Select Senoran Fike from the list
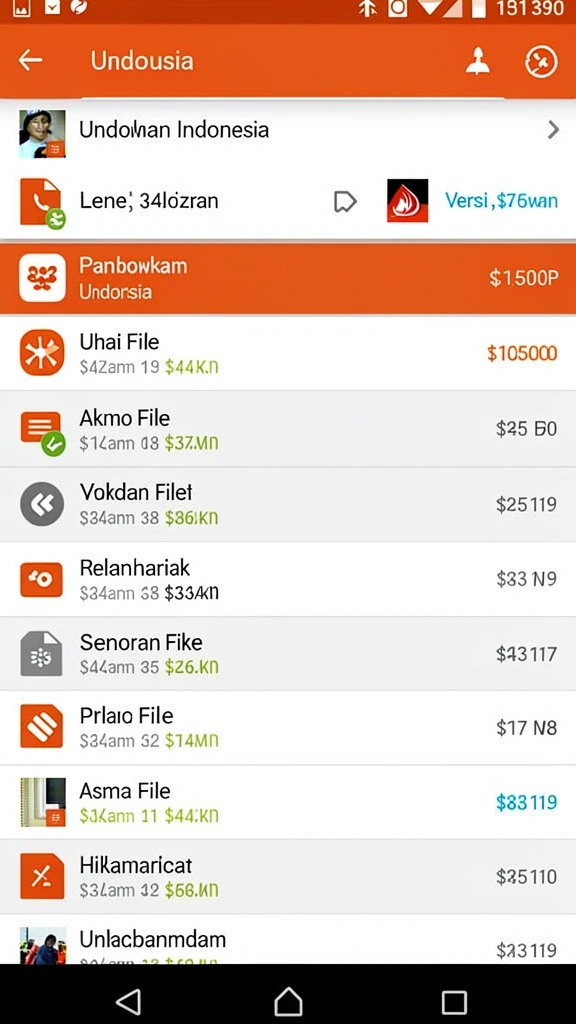Screen dimensions: 576x1024 tap(288, 654)
